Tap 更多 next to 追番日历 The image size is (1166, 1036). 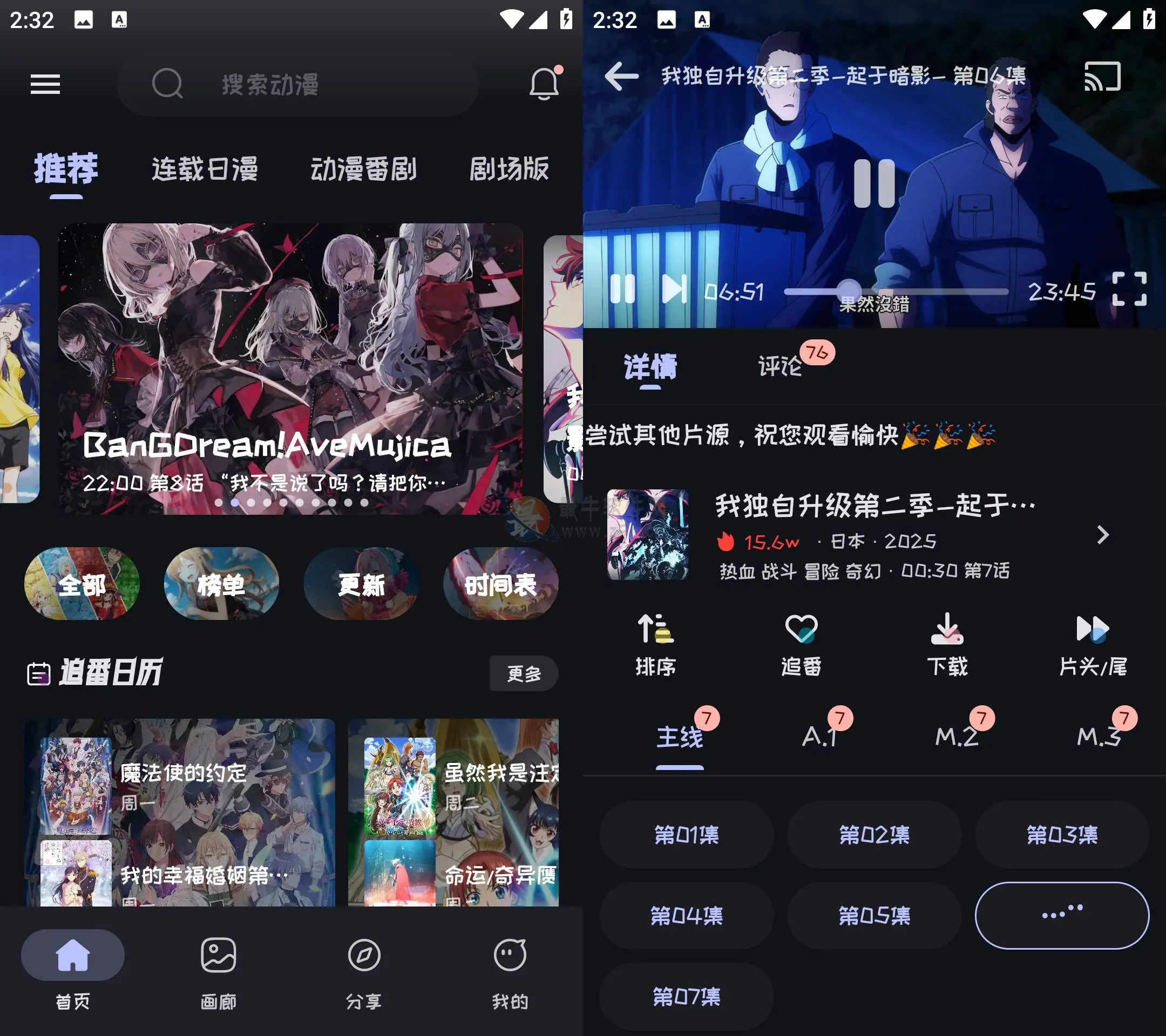(x=523, y=673)
